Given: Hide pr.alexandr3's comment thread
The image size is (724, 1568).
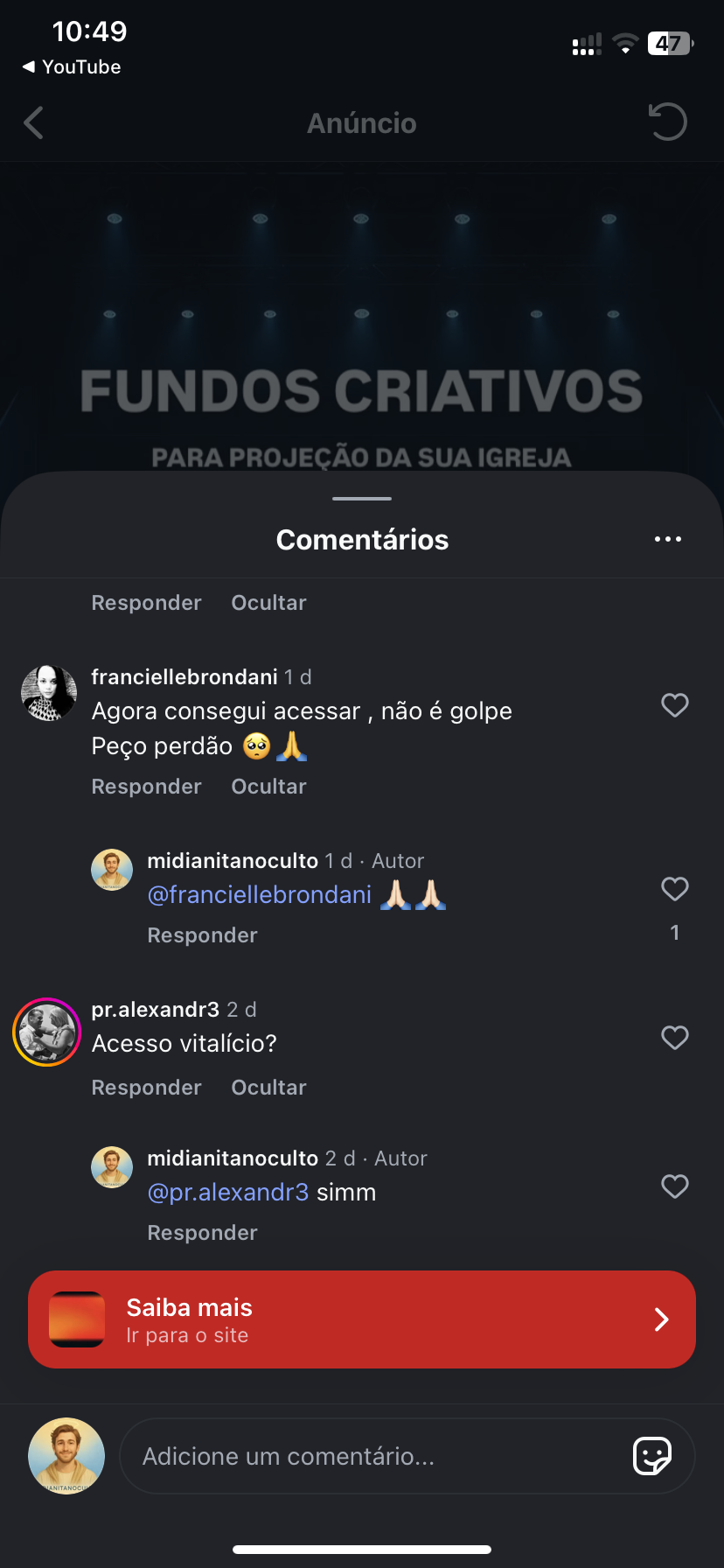Looking at the screenshot, I should pyautogui.click(x=268, y=1087).
